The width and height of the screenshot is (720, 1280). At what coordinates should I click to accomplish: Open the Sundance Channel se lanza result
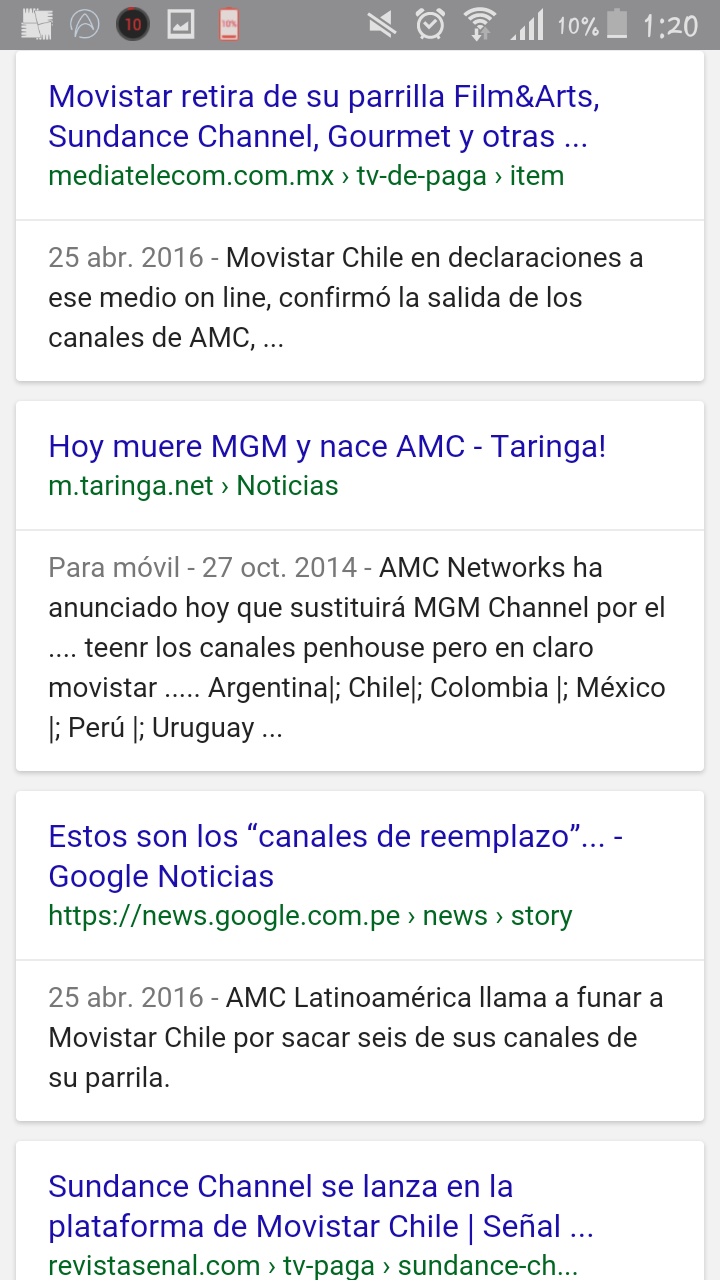click(x=320, y=1206)
